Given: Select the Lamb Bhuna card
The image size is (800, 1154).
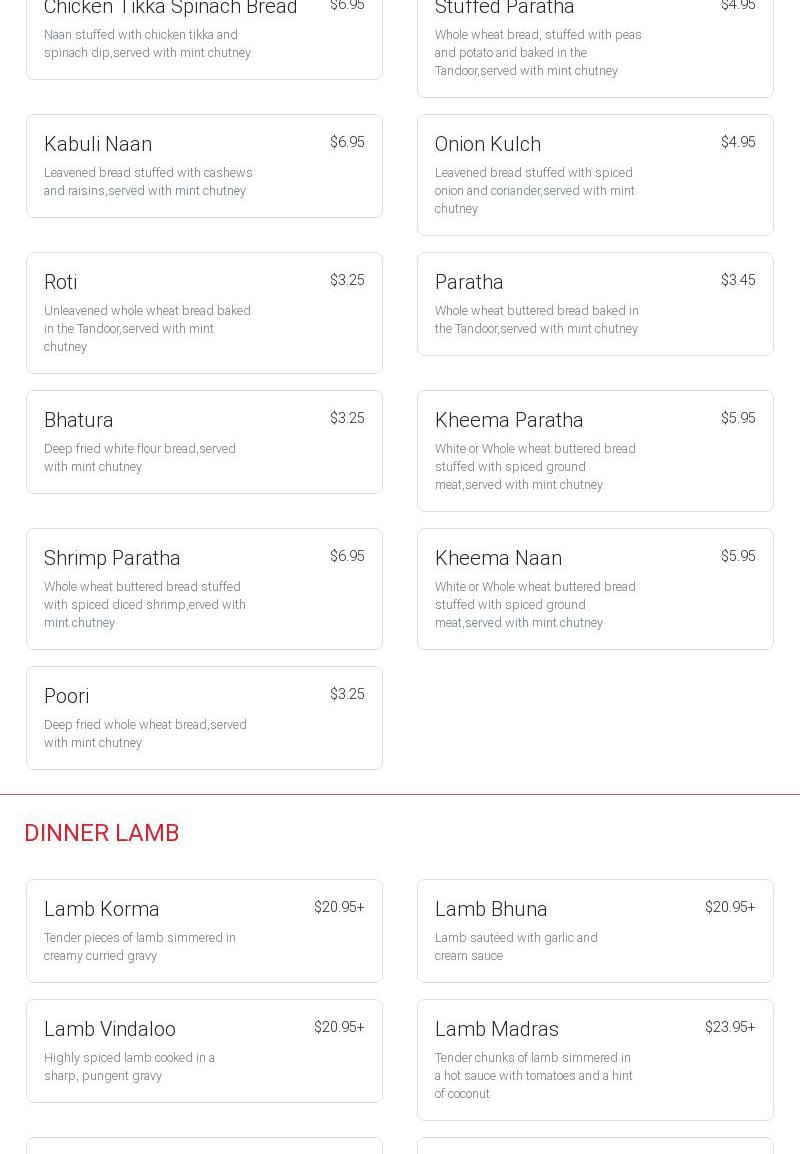Looking at the screenshot, I should click(594, 931).
